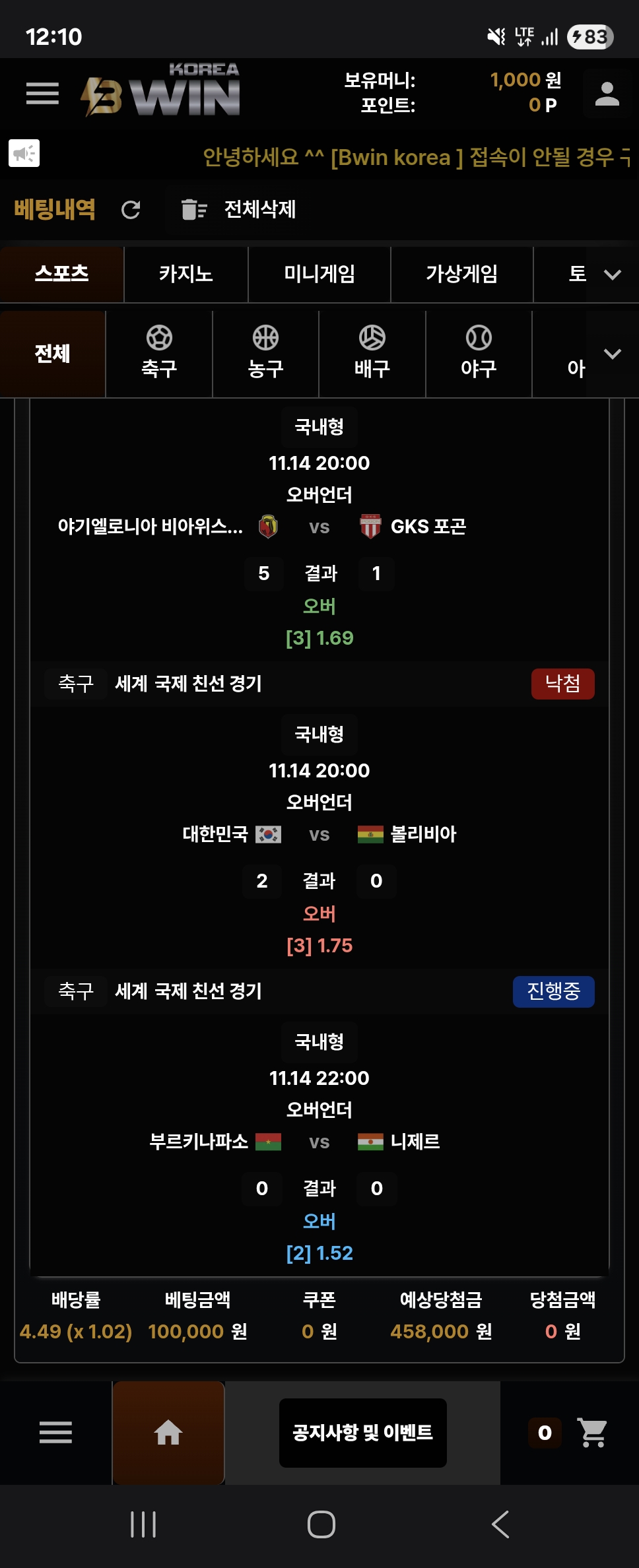Filter bets by 야구

pyautogui.click(x=479, y=354)
